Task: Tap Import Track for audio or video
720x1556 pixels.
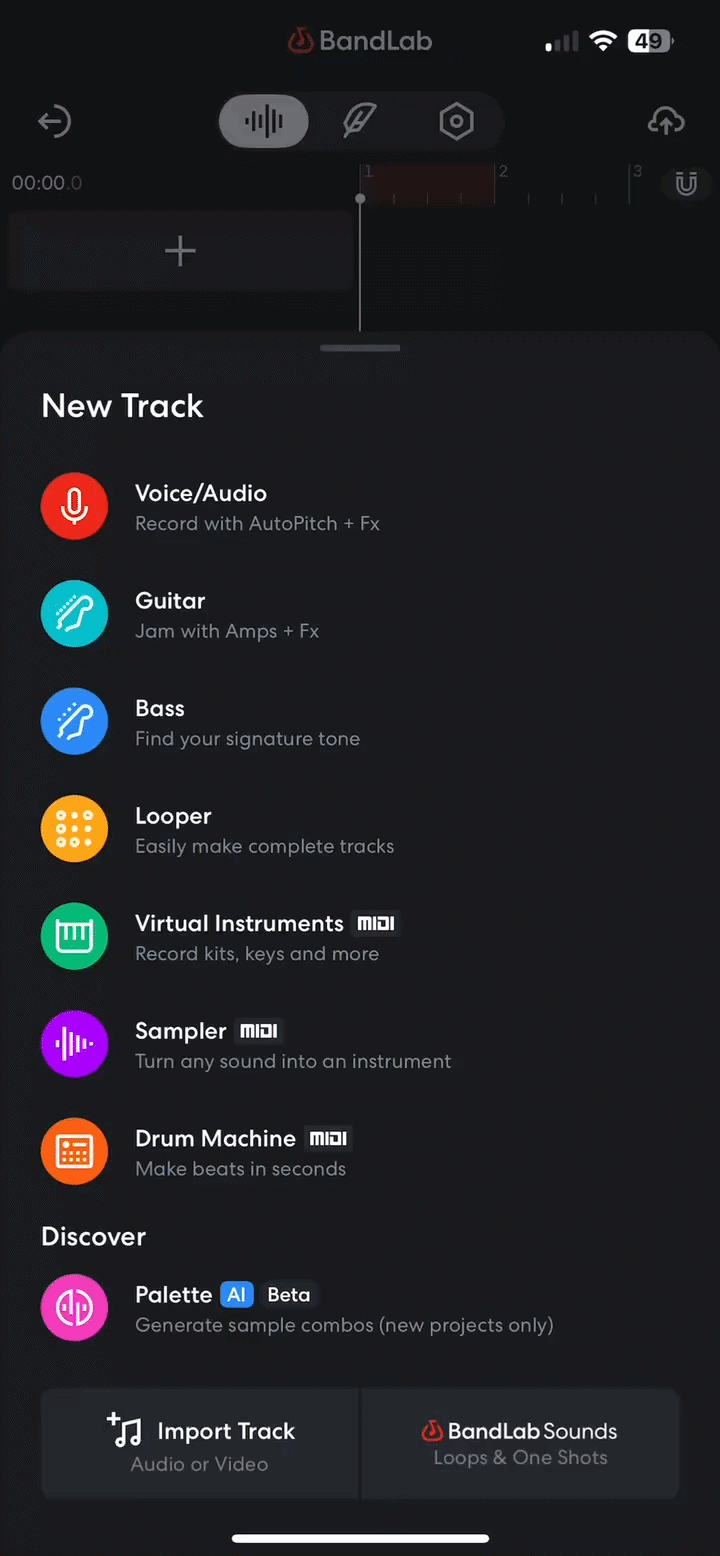Action: (x=200, y=1444)
